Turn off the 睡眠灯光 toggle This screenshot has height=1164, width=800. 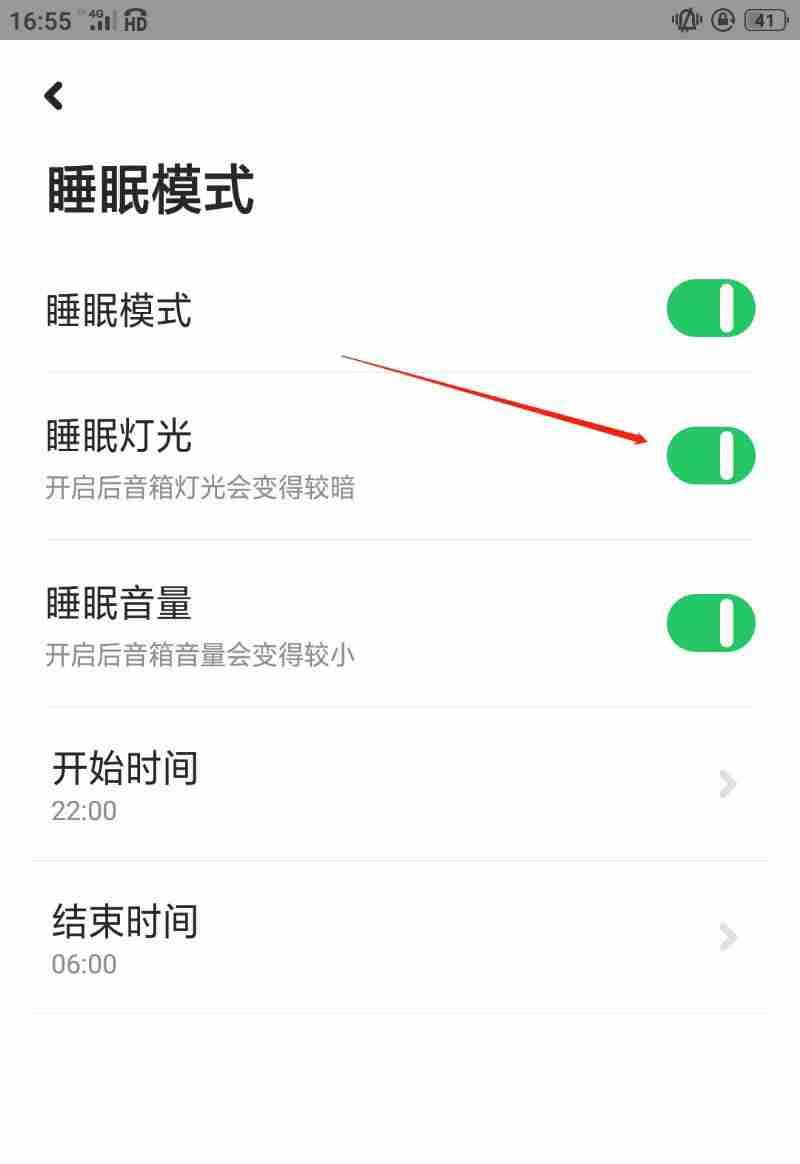tap(712, 455)
